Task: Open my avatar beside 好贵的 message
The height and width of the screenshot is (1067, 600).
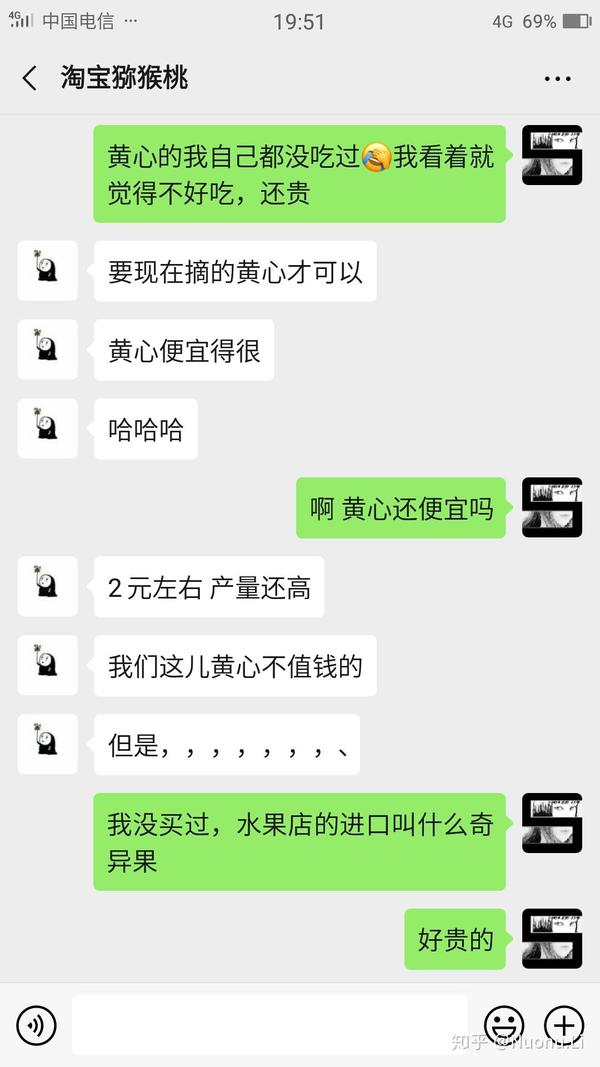Action: [552, 939]
